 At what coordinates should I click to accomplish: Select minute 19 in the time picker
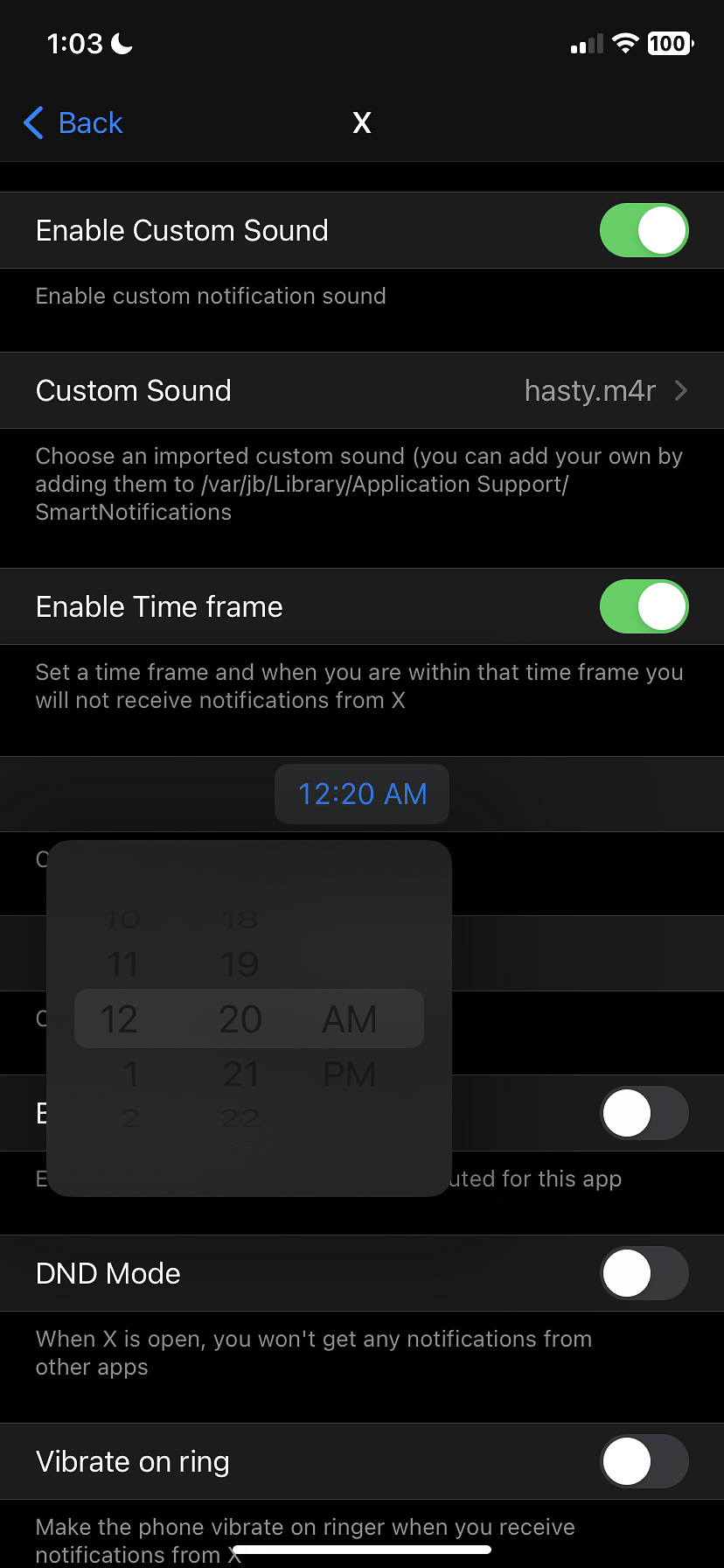point(240,964)
